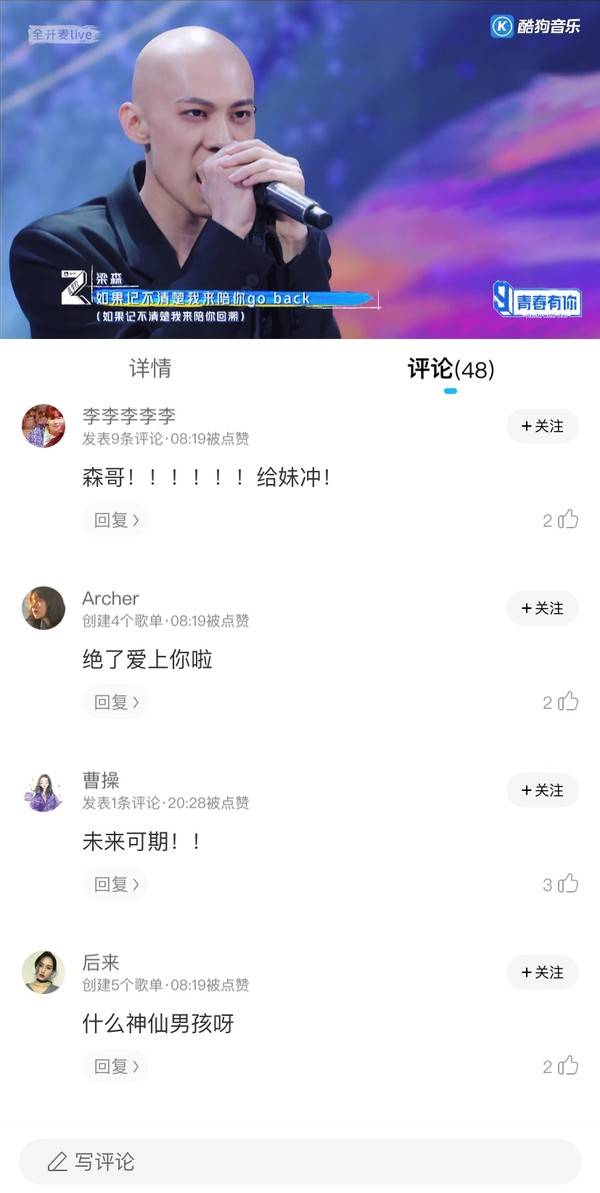Follow user 李李李李李
The width and height of the screenshot is (600, 1193).
pos(542,426)
